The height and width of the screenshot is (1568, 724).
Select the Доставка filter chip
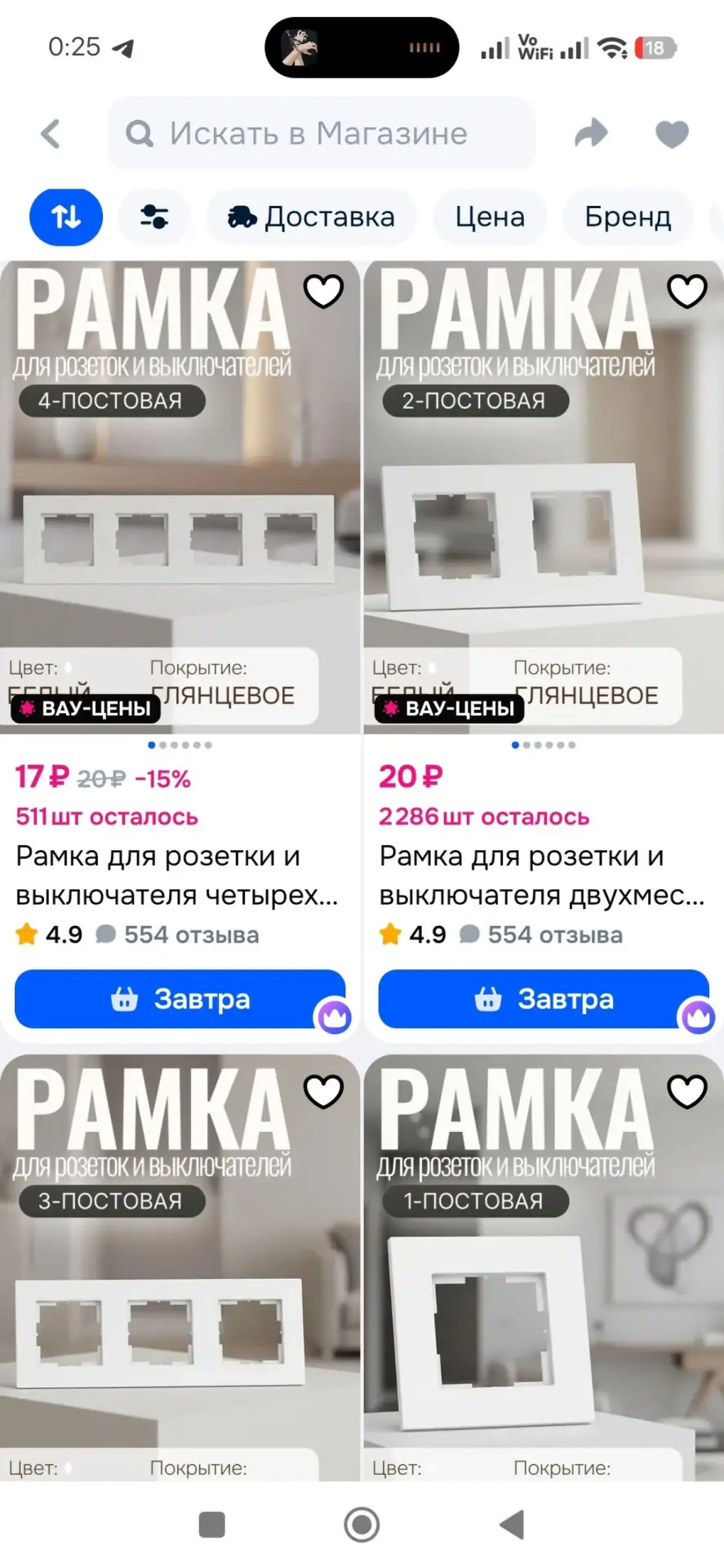(x=311, y=217)
